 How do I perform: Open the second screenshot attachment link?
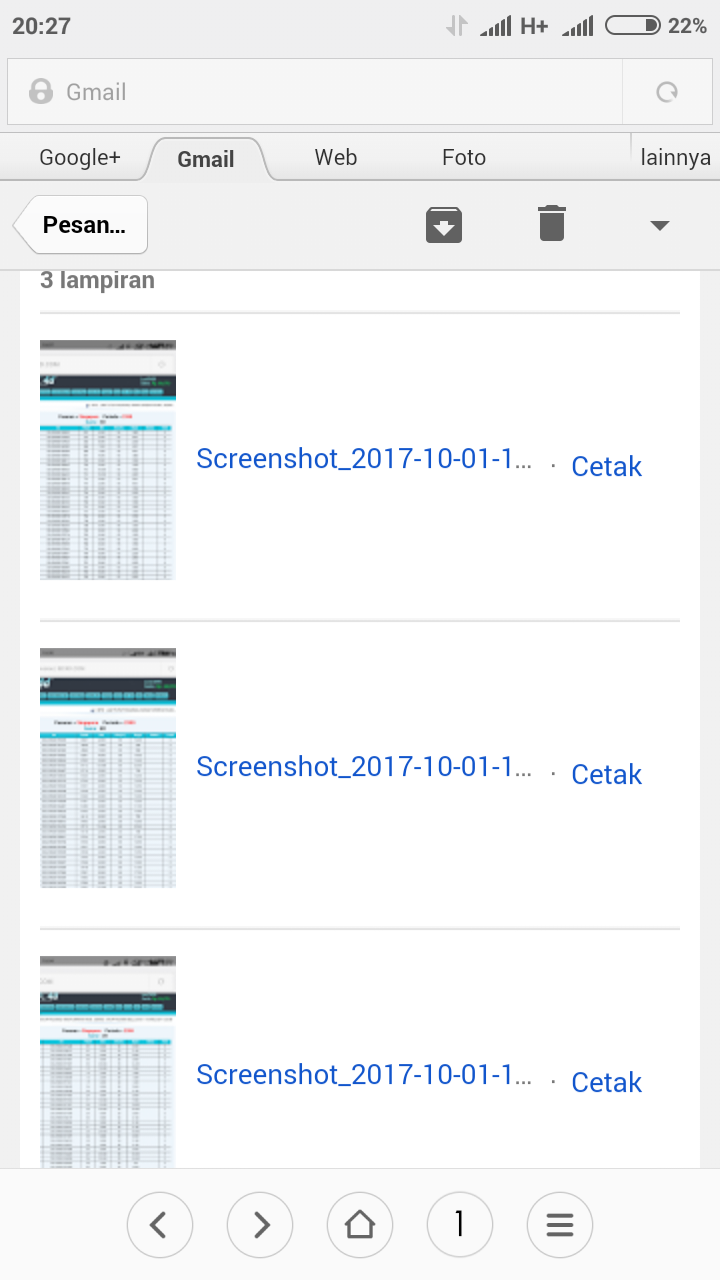click(x=364, y=767)
